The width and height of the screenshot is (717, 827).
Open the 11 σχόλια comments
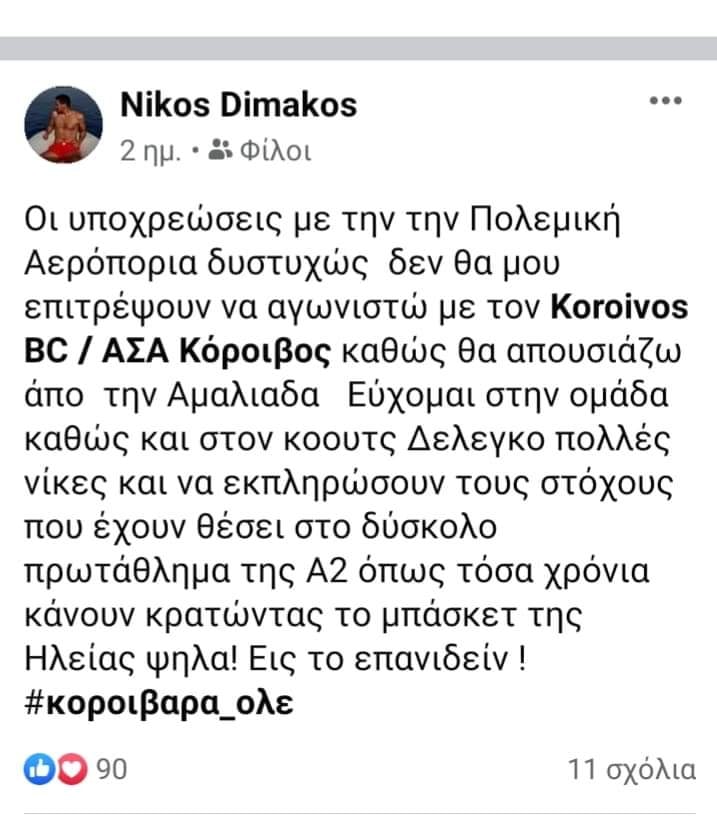631,770
